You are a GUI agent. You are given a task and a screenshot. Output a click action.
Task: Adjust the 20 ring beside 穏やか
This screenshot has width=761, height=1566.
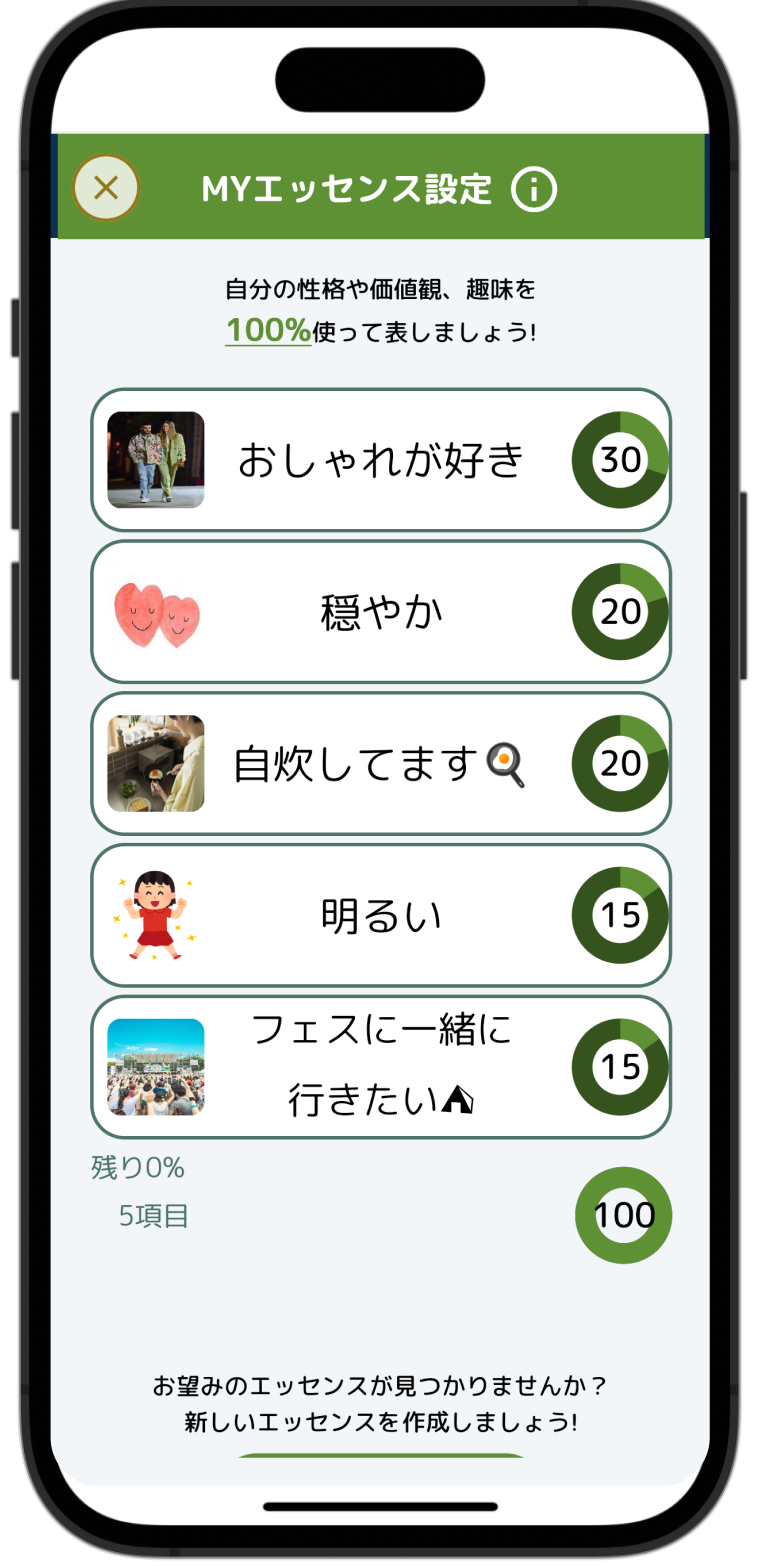[618, 612]
